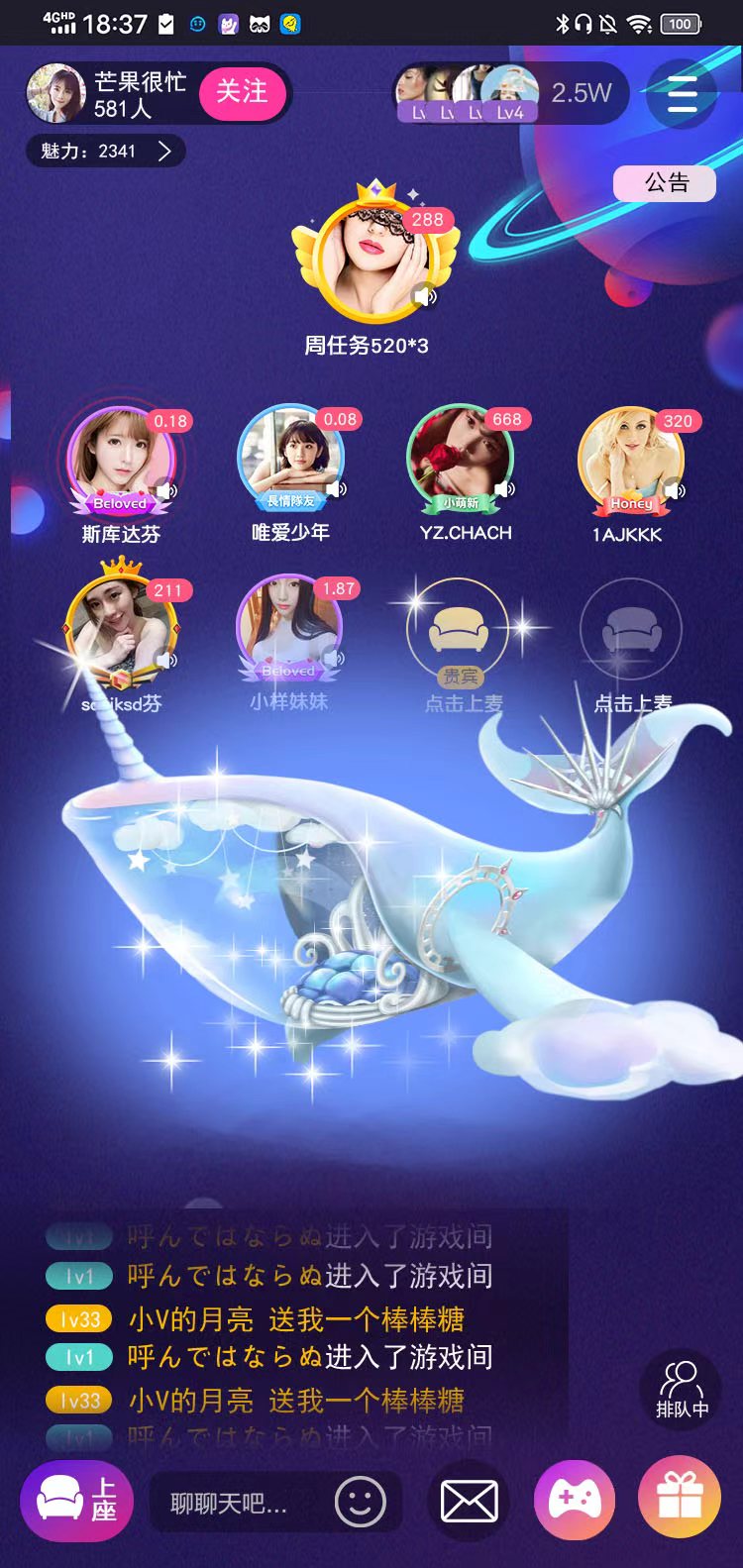
Task: Follow the host with the 关注 button
Action: (242, 93)
